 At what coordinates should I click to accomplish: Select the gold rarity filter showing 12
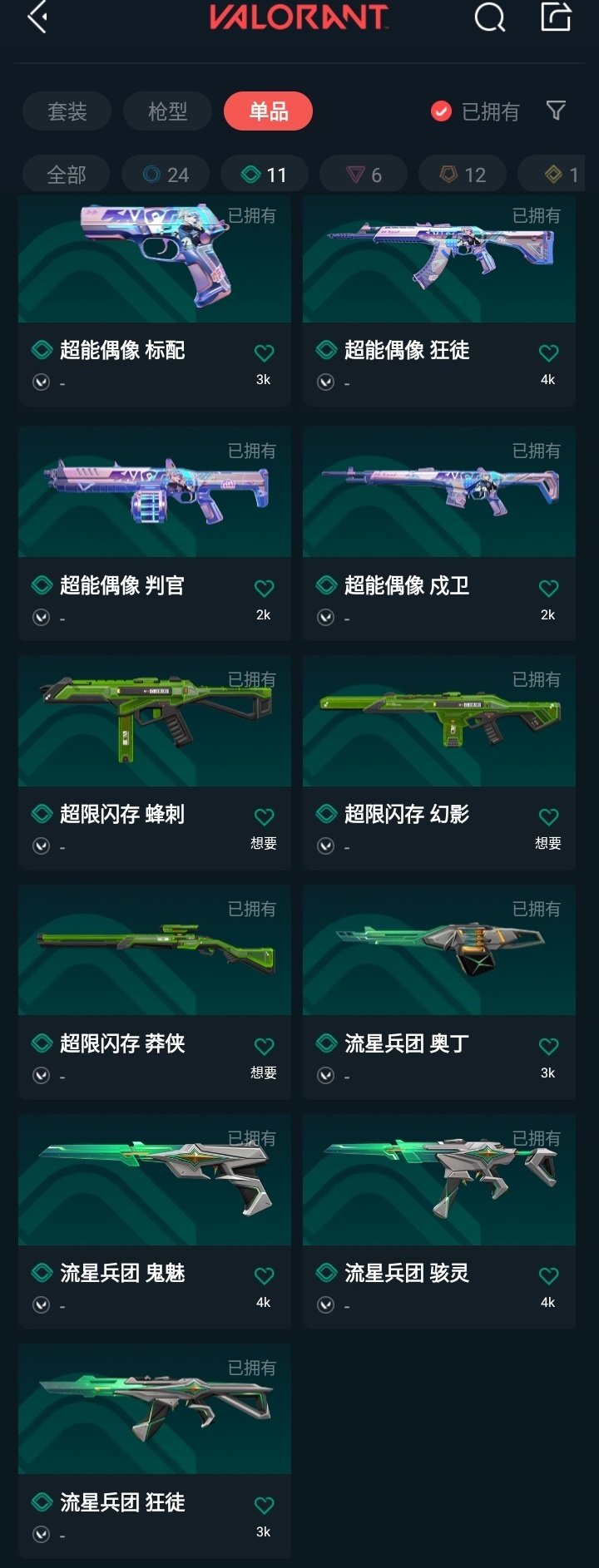[462, 174]
